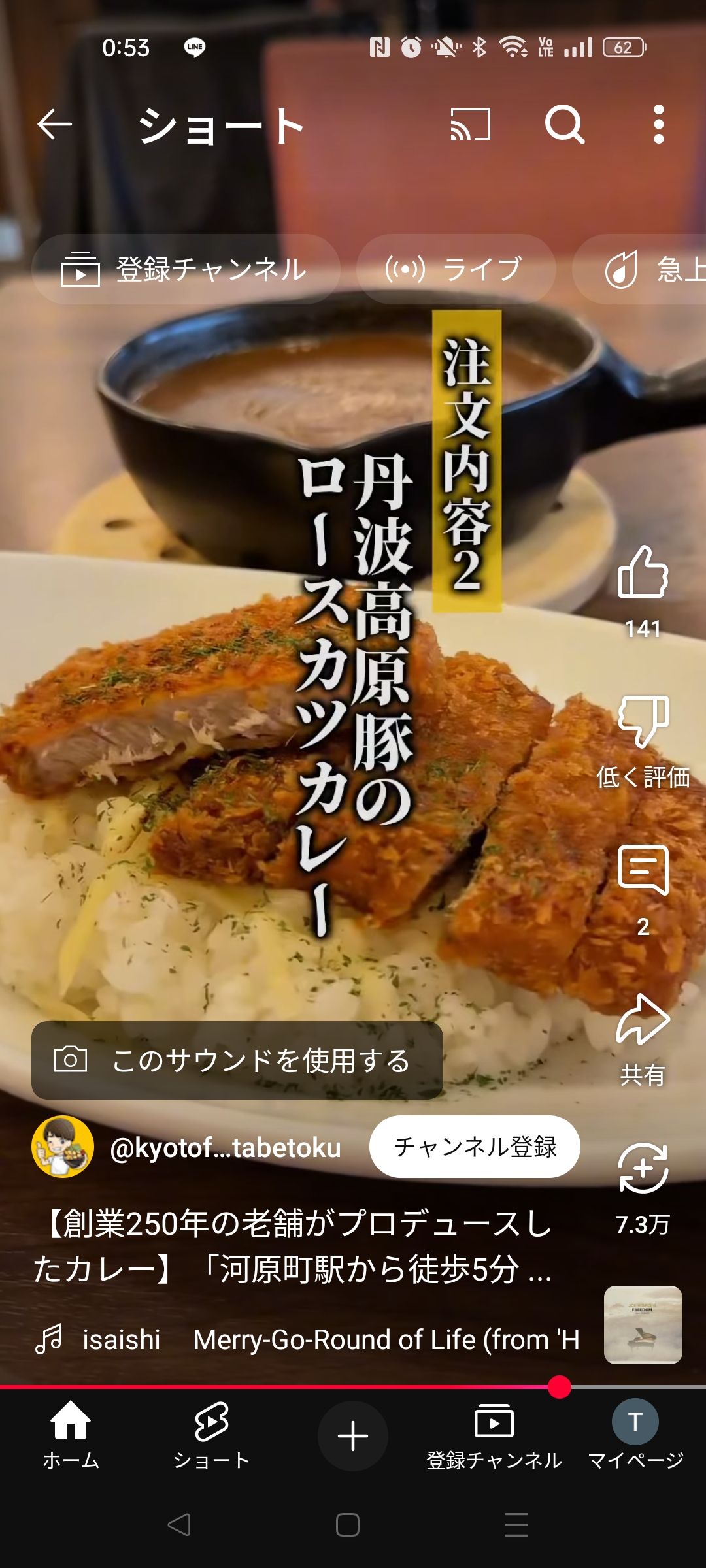706x1568 pixels.
Task: Go back using the top-left arrow
Action: coord(54,124)
